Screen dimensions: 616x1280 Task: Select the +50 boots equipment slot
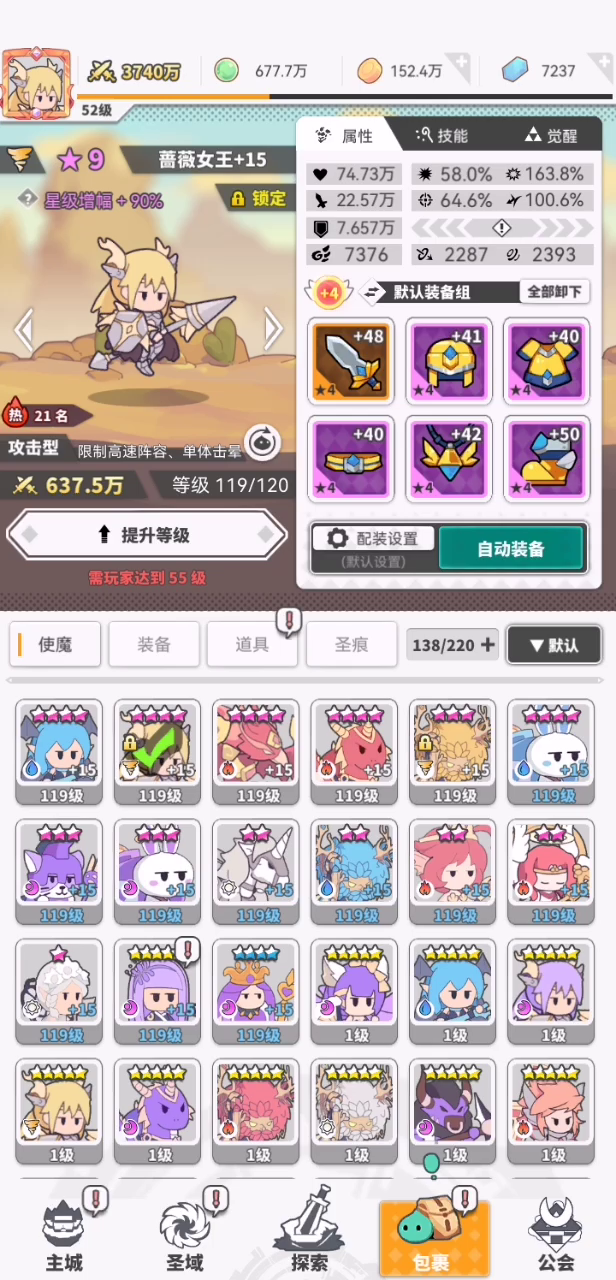click(545, 458)
